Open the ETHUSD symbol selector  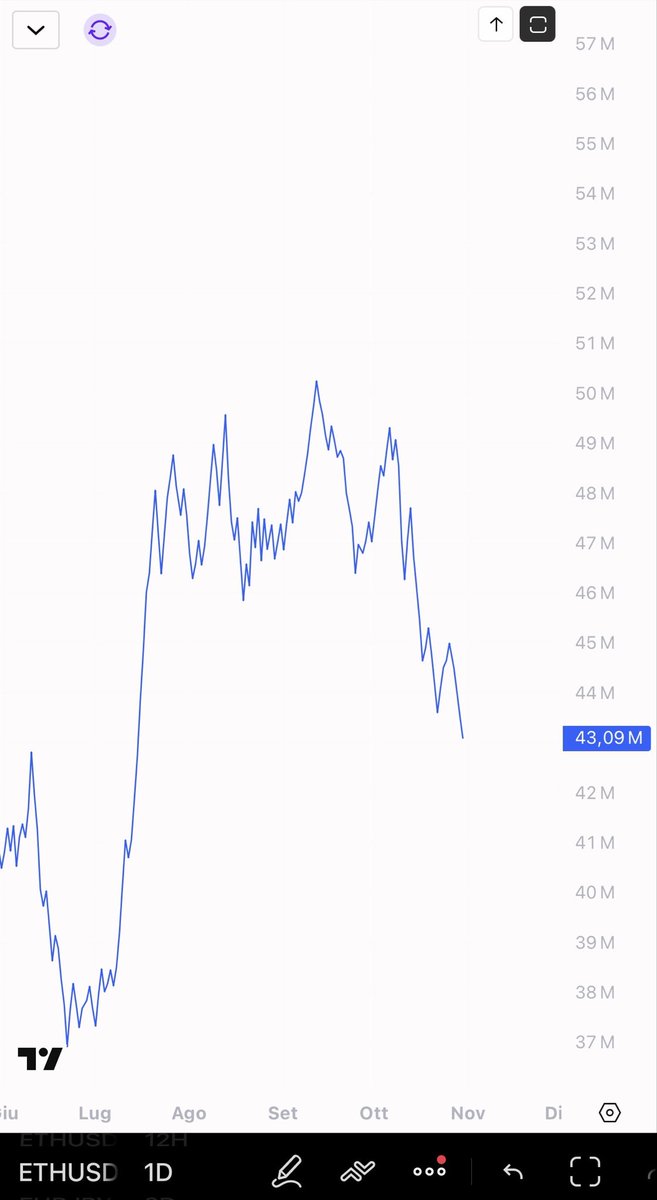point(68,1172)
